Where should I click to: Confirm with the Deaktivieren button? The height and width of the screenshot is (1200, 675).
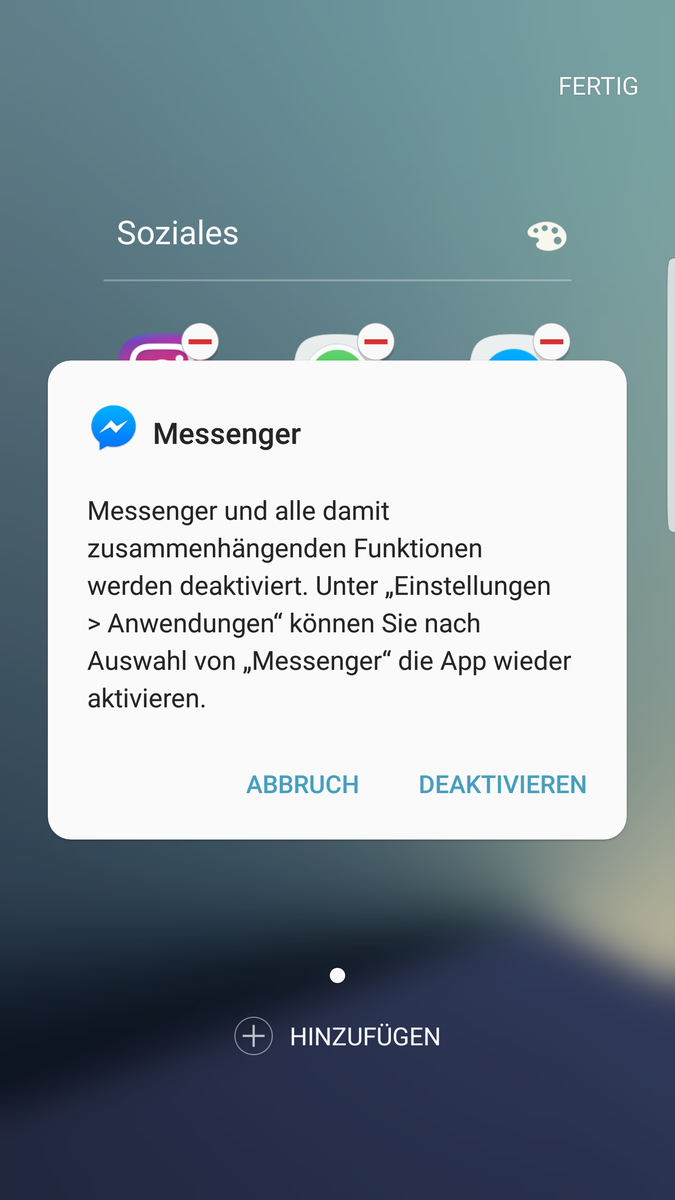pyautogui.click(x=502, y=785)
